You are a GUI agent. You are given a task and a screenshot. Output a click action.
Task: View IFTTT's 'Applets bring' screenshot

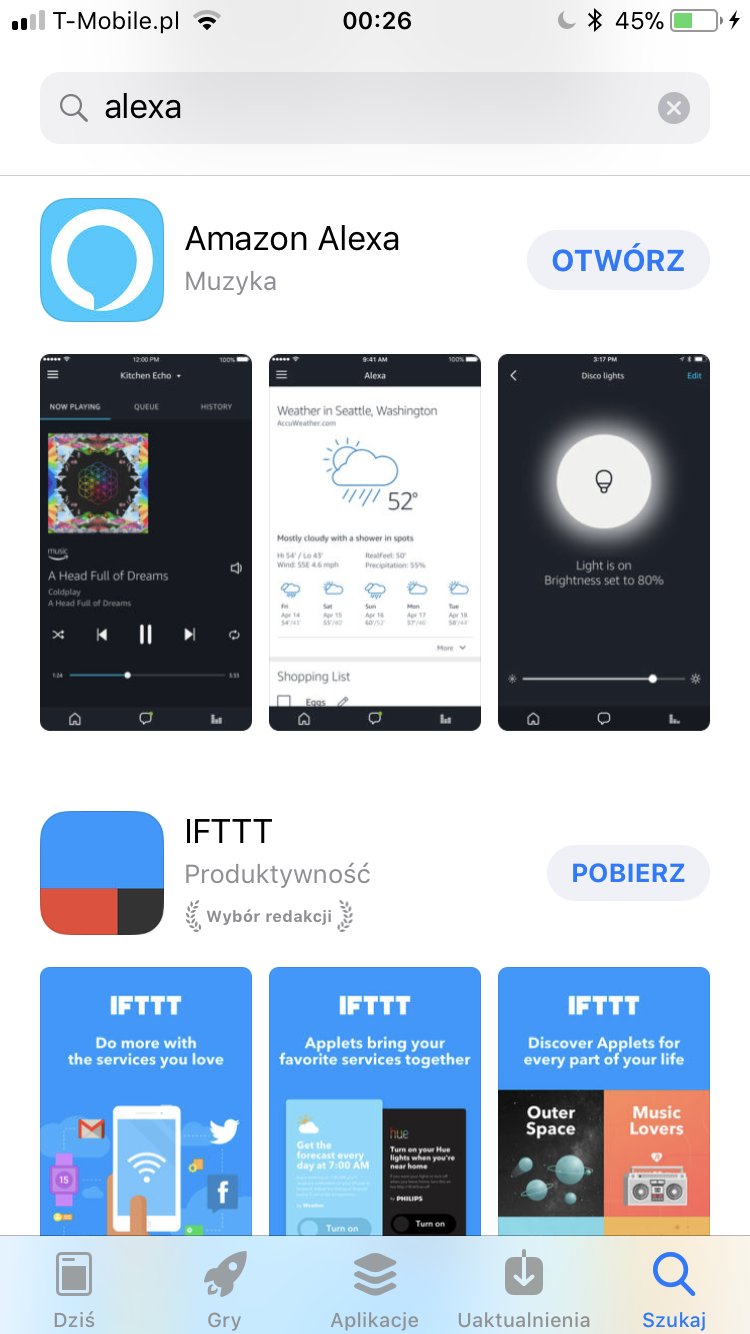coord(375,1101)
